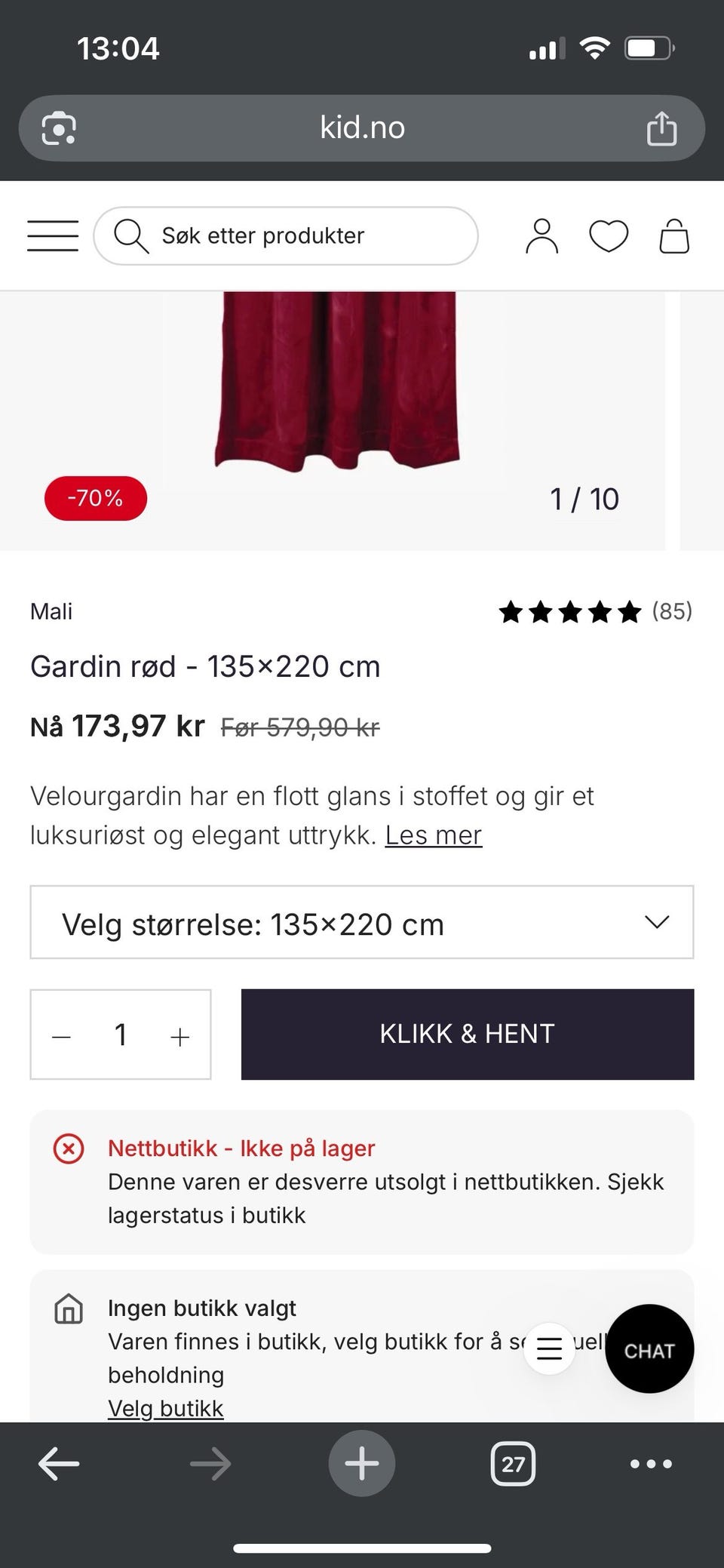Image resolution: width=724 pixels, height=1568 pixels.
Task: Open the hamburger navigation menu
Action: click(51, 235)
